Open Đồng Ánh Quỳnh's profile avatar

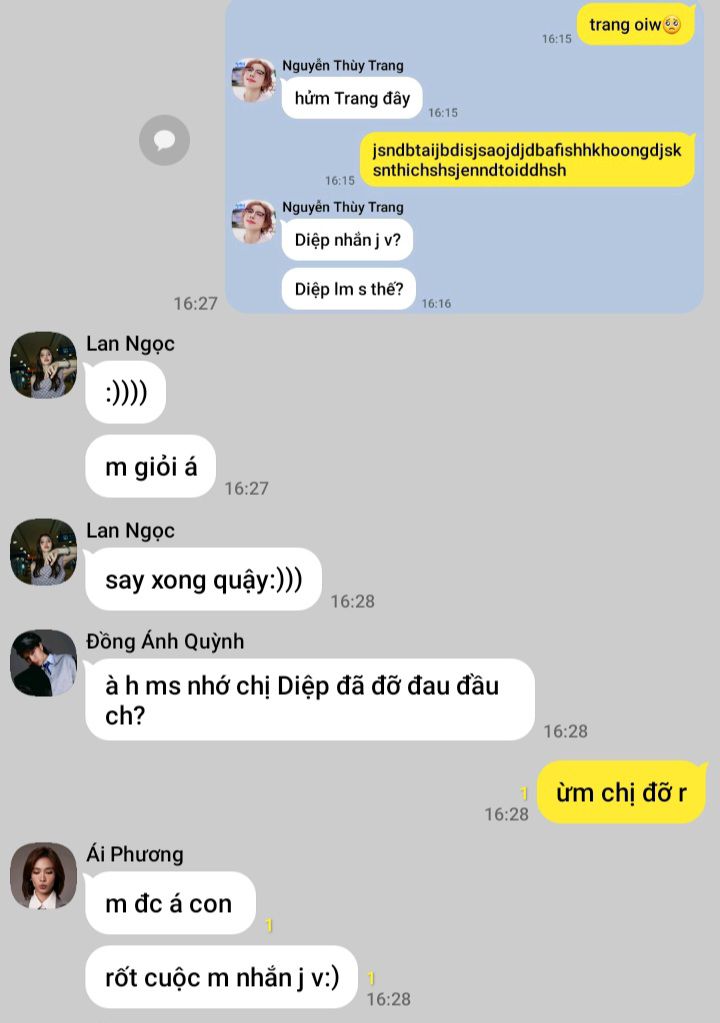click(x=43, y=663)
